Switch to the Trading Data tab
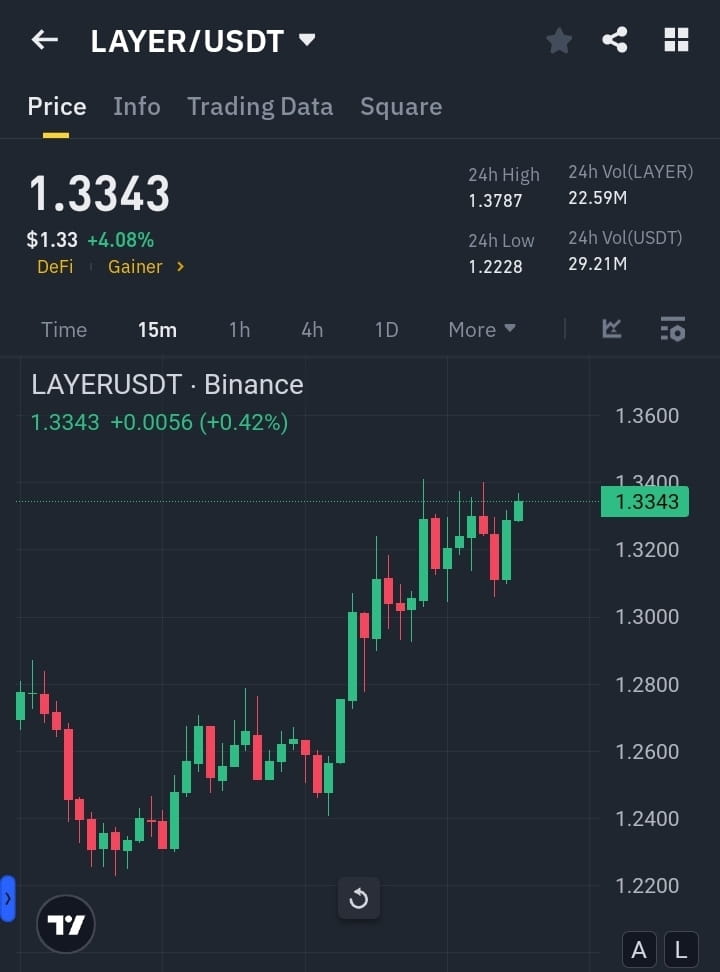The image size is (720, 972). pos(260,106)
